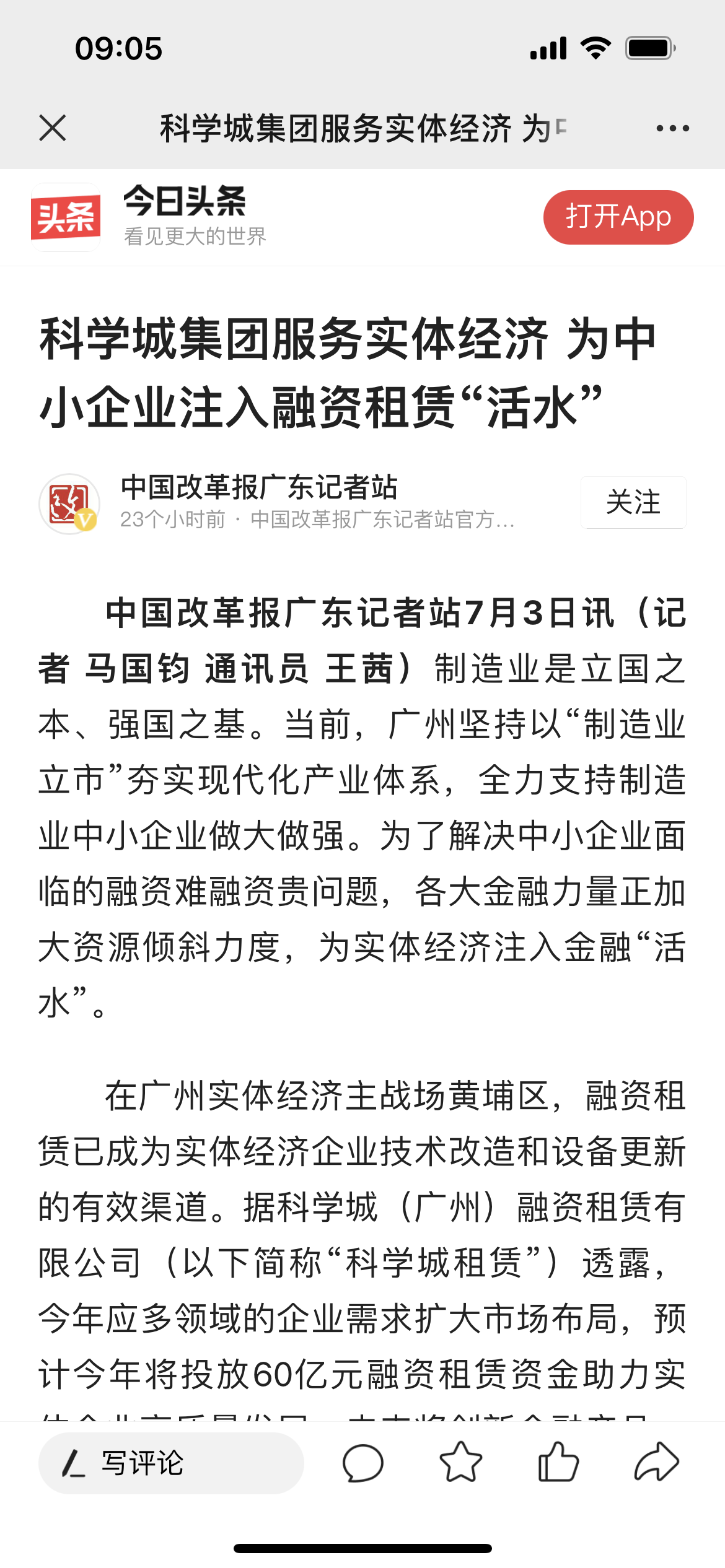Like the article with thumbs-up
This screenshot has width=725, height=1568.
pyautogui.click(x=558, y=1462)
